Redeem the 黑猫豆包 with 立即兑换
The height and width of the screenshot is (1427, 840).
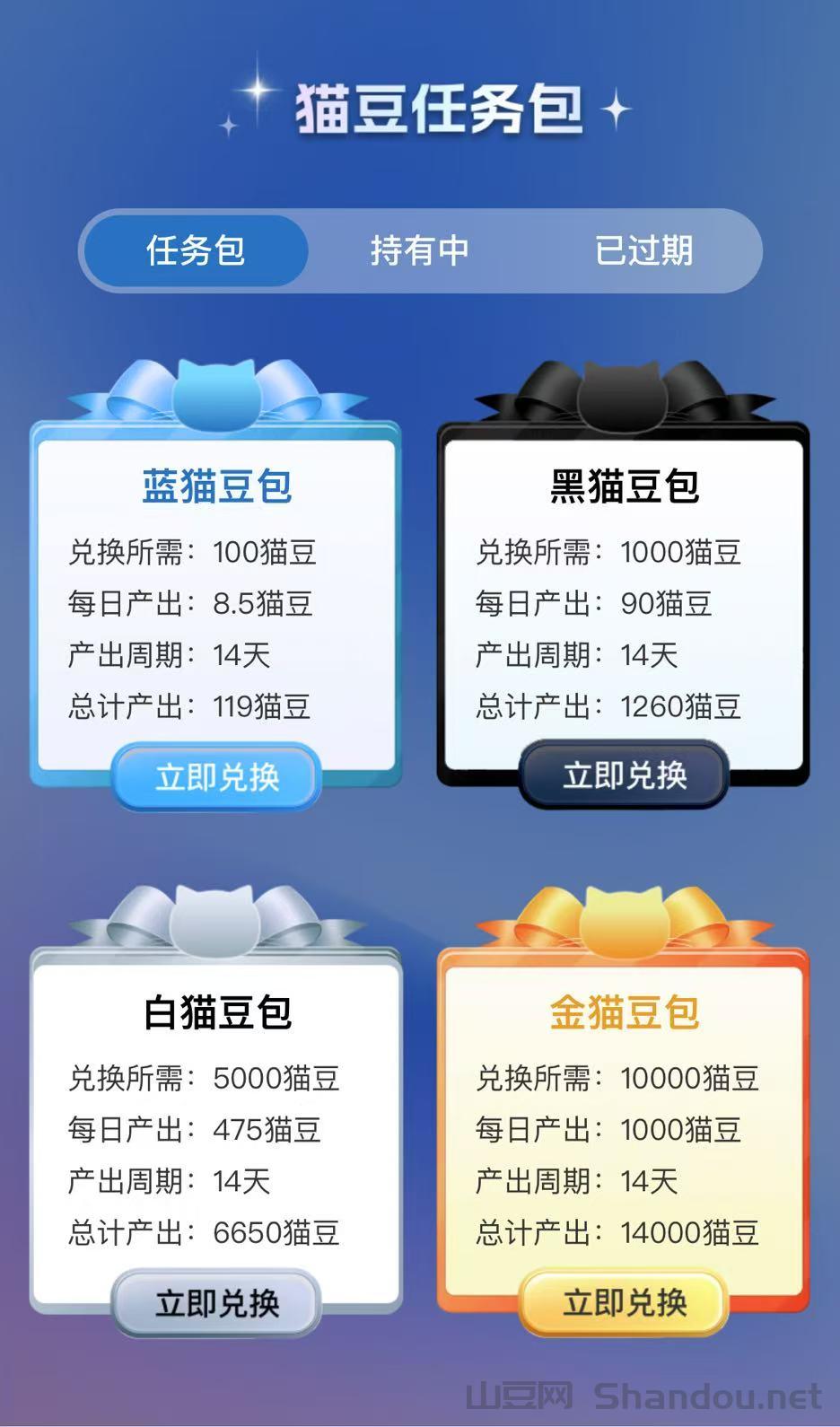[x=624, y=775]
